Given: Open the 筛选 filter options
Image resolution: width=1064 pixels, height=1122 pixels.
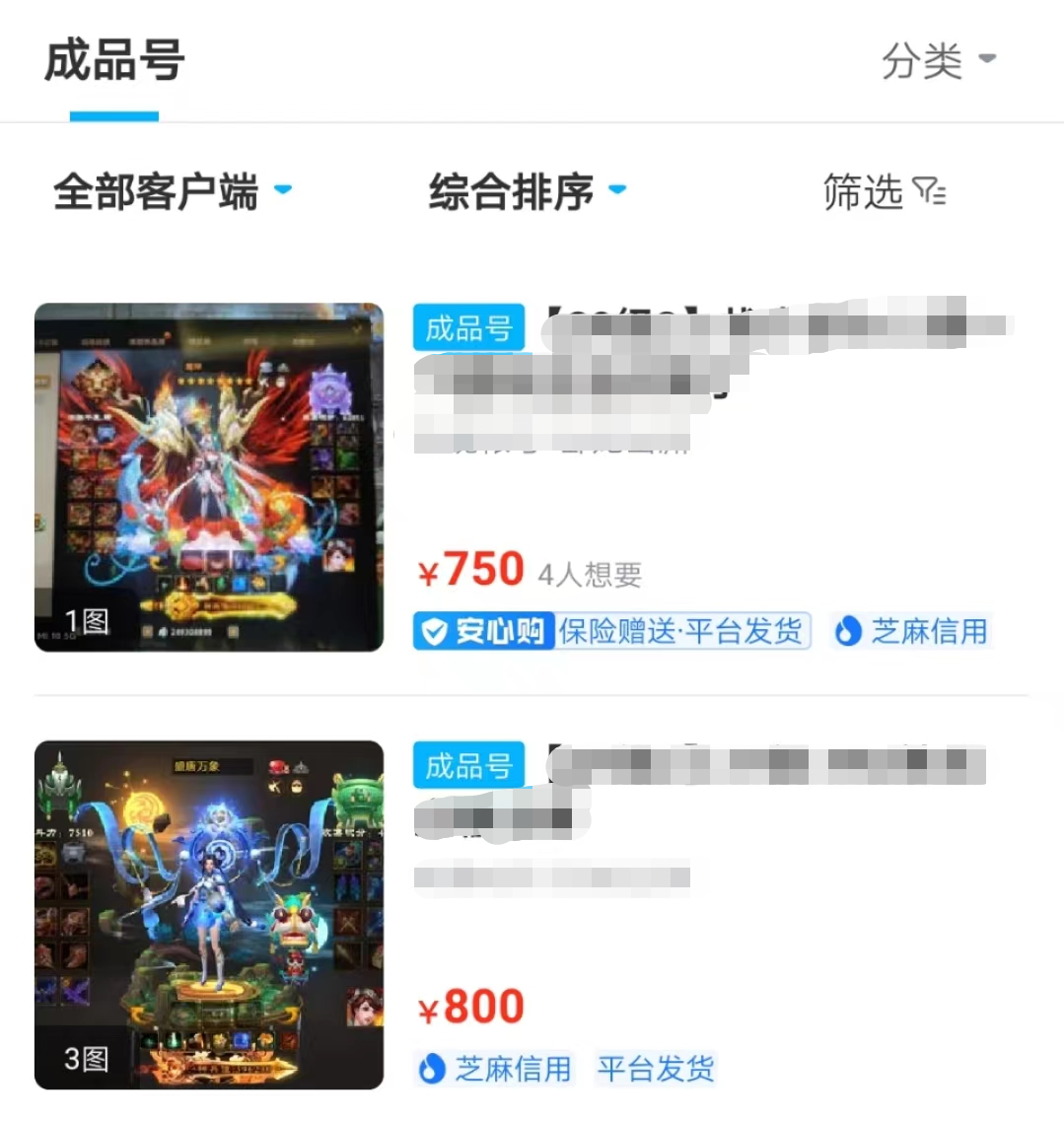Looking at the screenshot, I should click(884, 192).
